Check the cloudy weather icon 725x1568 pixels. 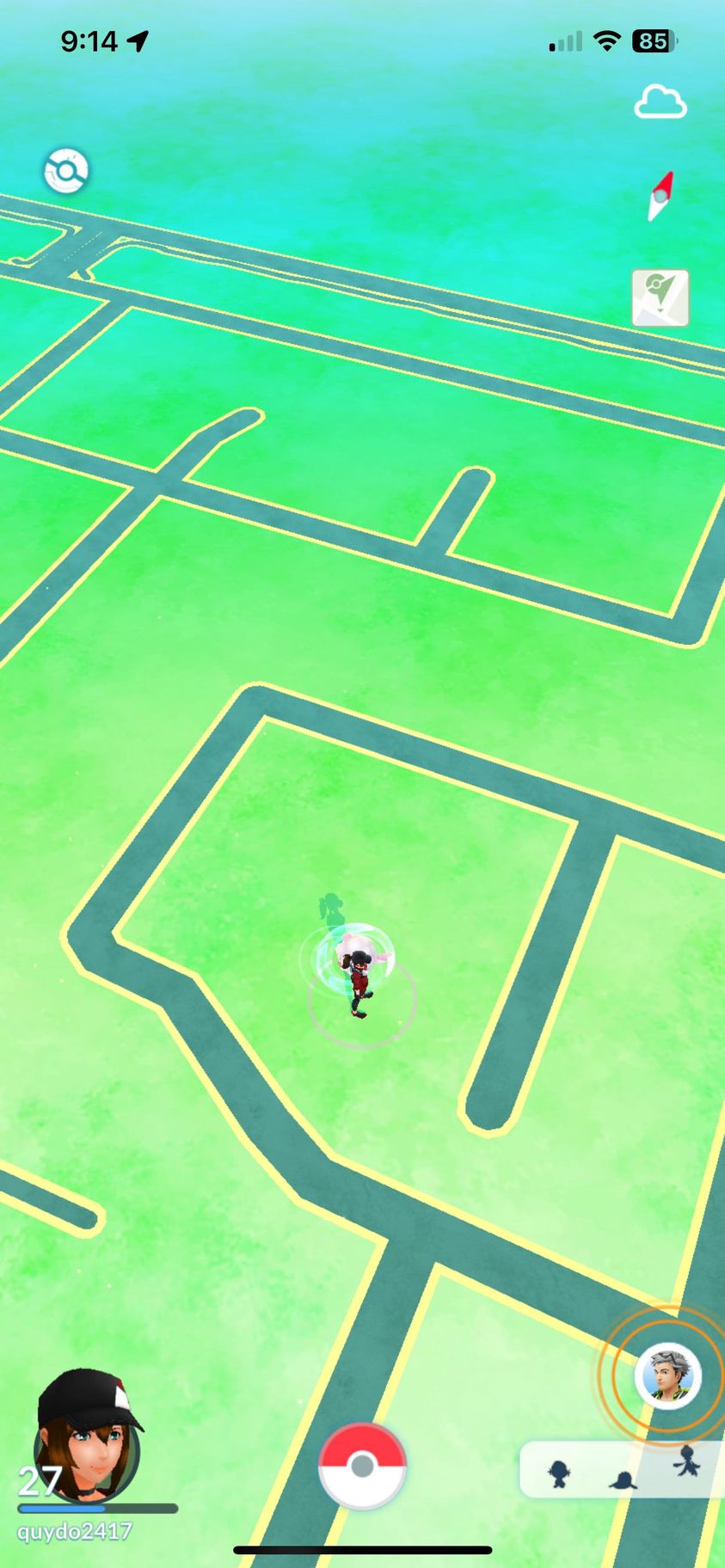coord(660,102)
